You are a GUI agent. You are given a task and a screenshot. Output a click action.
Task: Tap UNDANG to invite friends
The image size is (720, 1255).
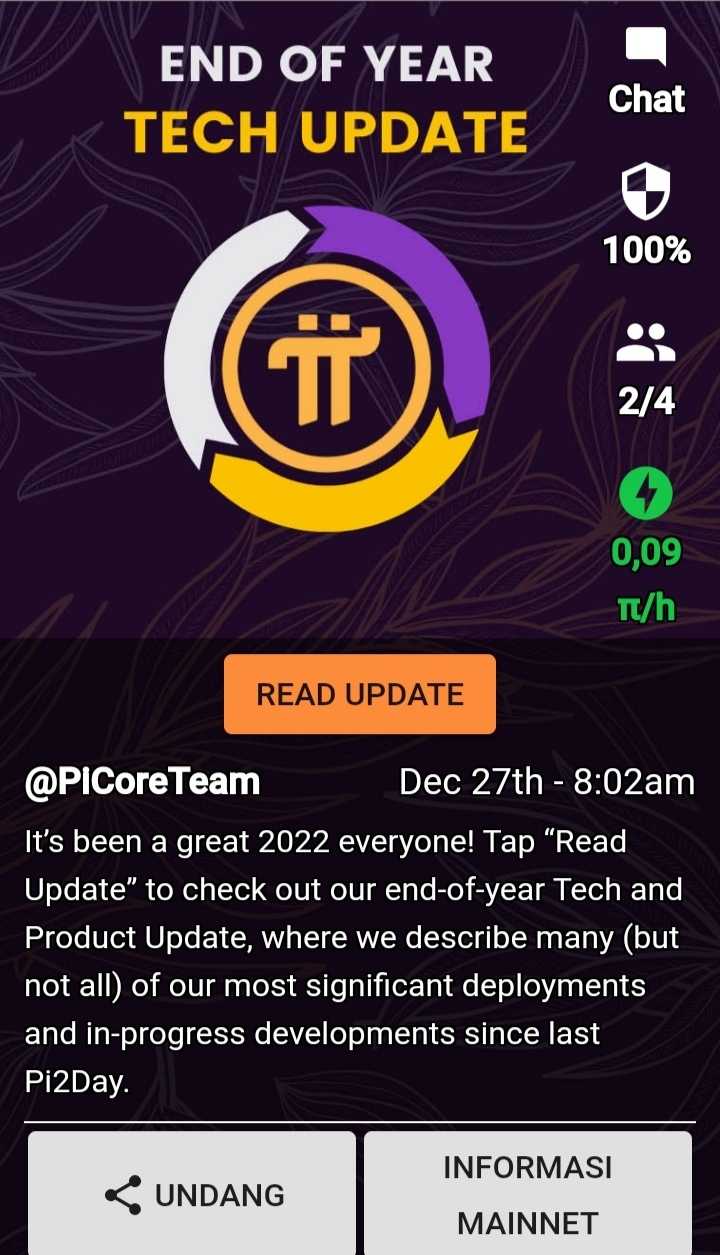(192, 1194)
